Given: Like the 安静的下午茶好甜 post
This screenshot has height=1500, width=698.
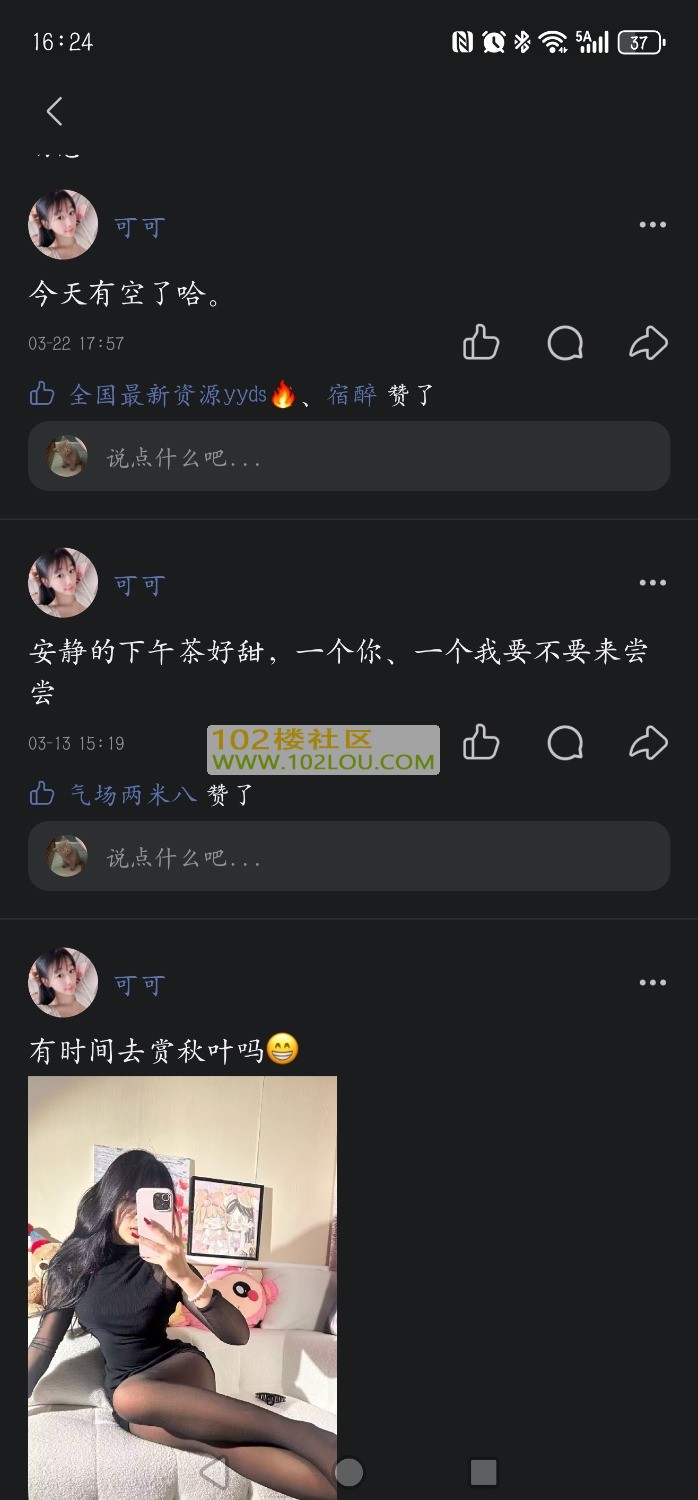Looking at the screenshot, I should [x=481, y=743].
